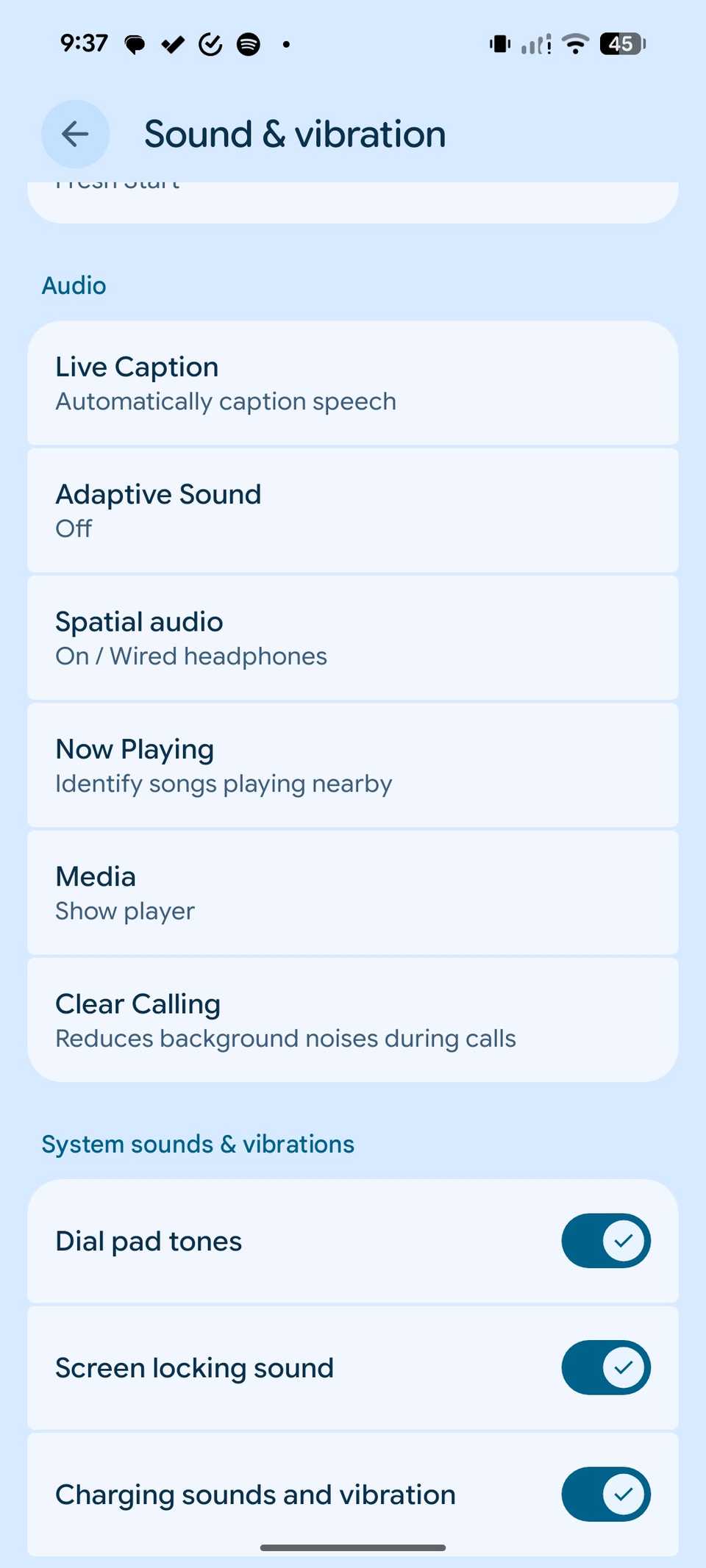Open Media player settings
This screenshot has width=706, height=1568.
[x=353, y=892]
